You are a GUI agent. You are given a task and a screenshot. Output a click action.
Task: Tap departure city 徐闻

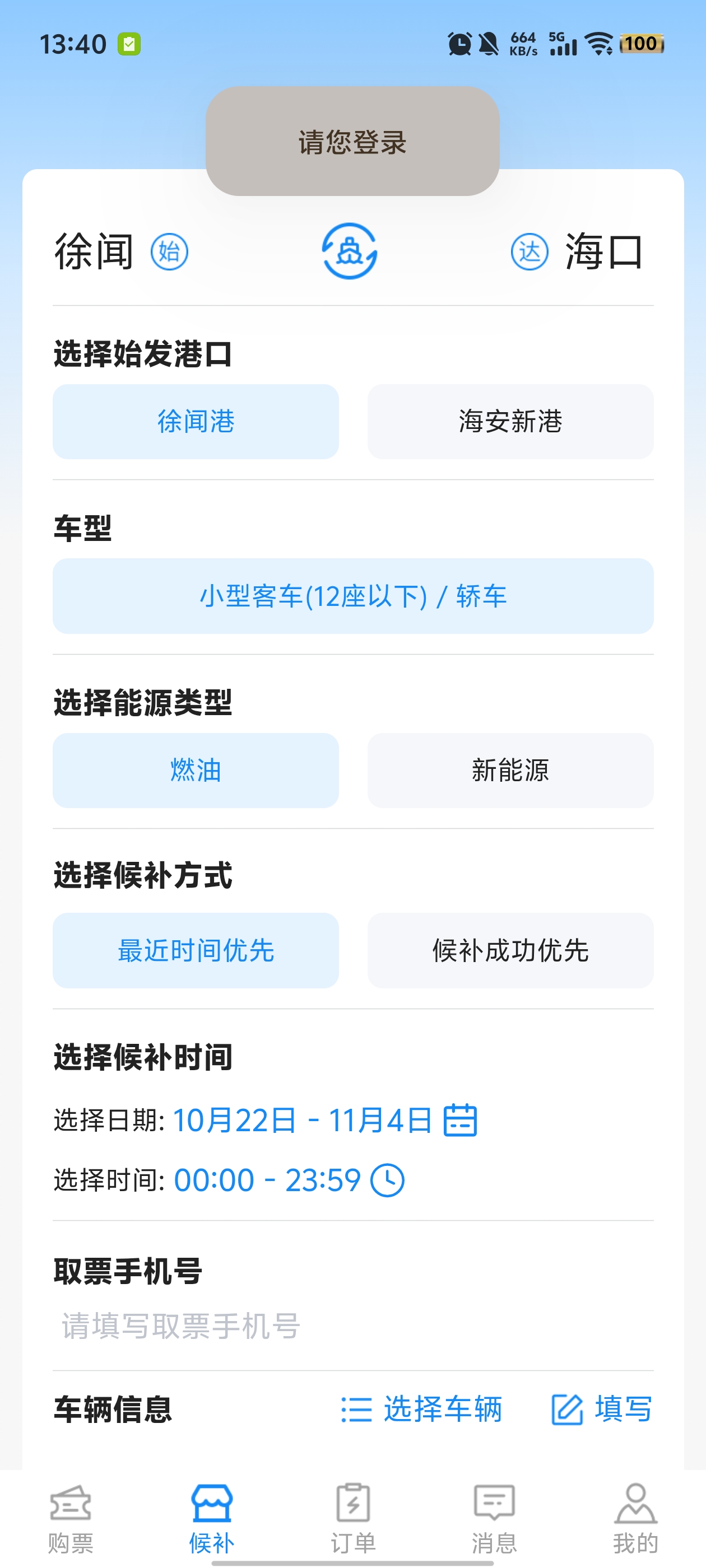tap(95, 251)
